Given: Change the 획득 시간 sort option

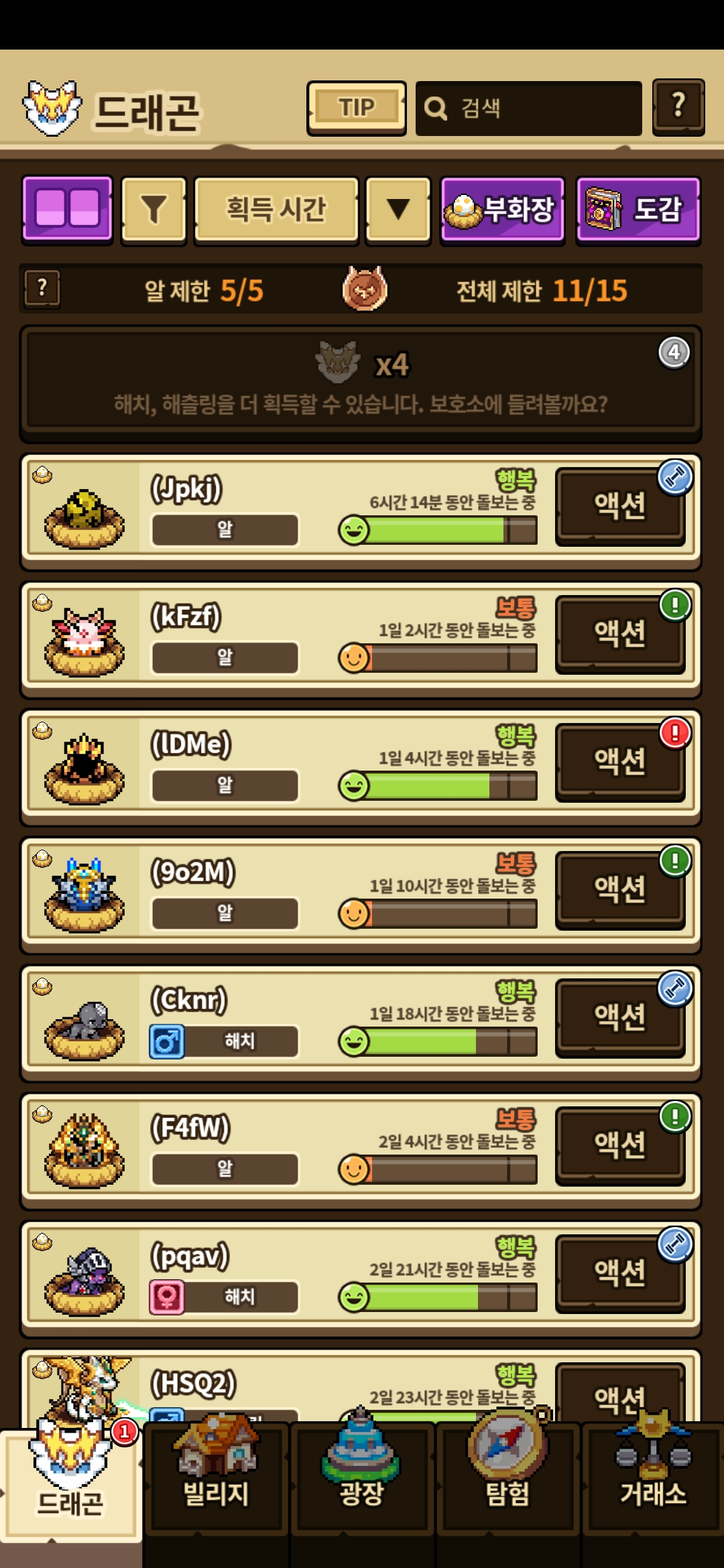Looking at the screenshot, I should pos(276,210).
